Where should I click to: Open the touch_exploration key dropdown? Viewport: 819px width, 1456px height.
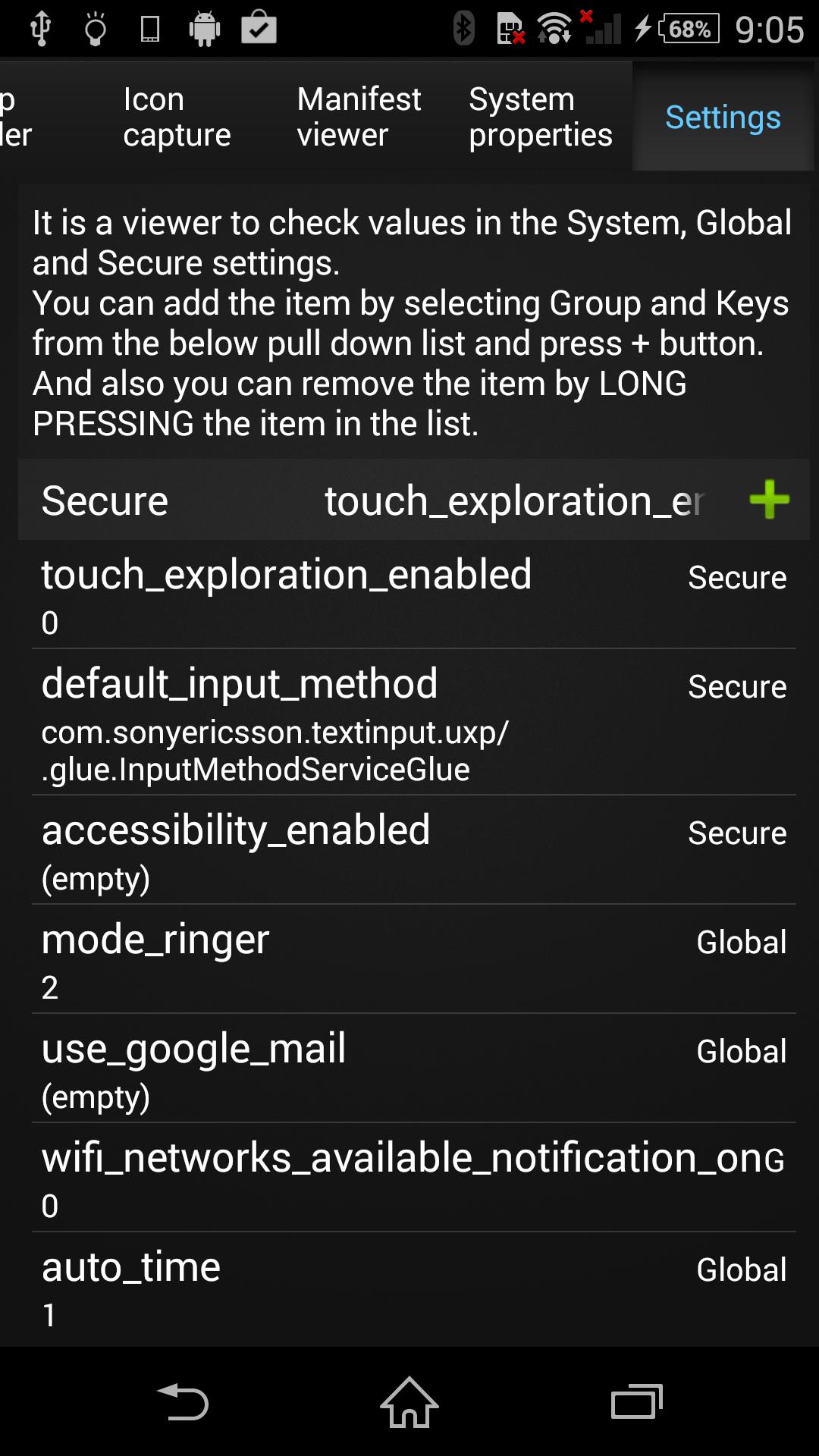[x=514, y=501]
